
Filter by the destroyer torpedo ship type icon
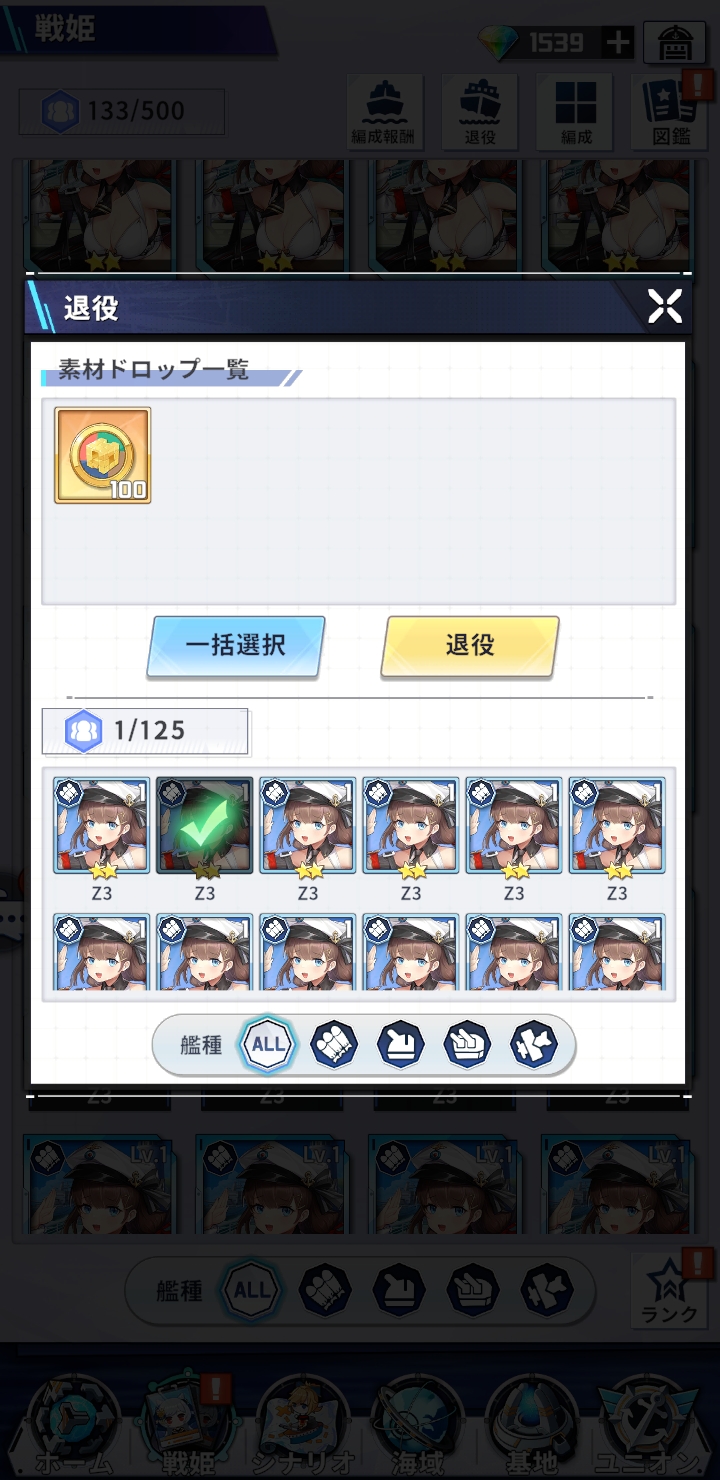[334, 1046]
